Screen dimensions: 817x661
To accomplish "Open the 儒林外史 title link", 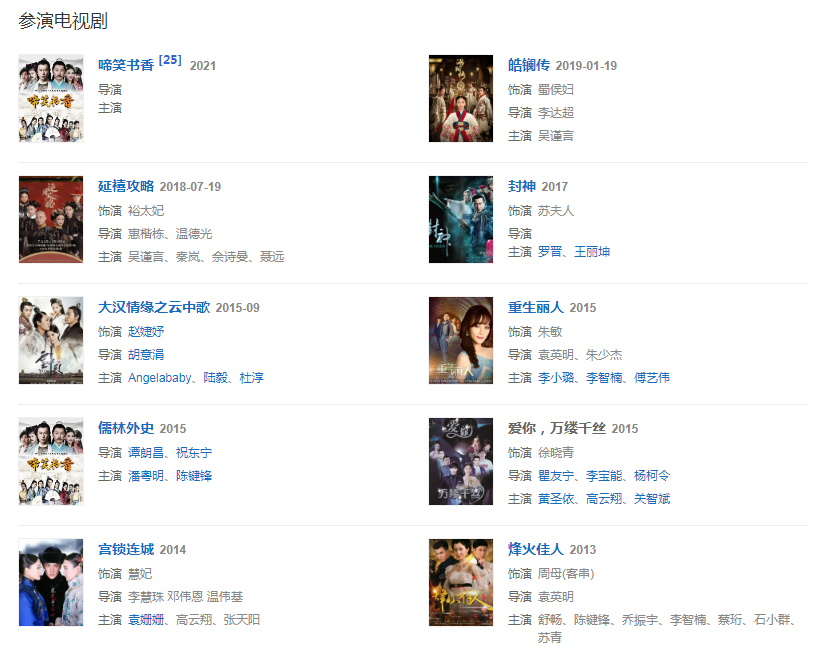I will [x=126, y=428].
